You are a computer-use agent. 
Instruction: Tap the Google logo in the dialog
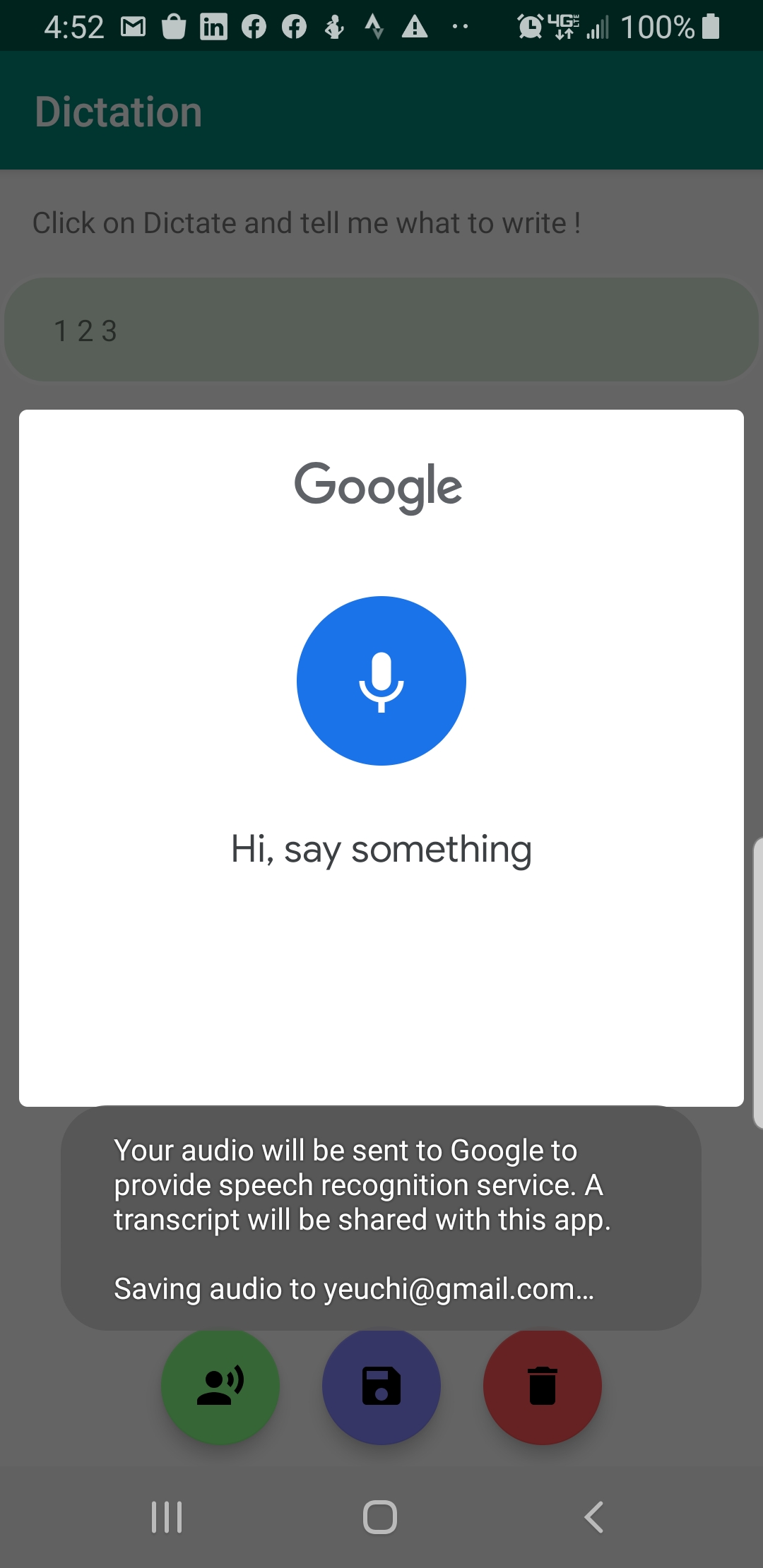[x=379, y=485]
